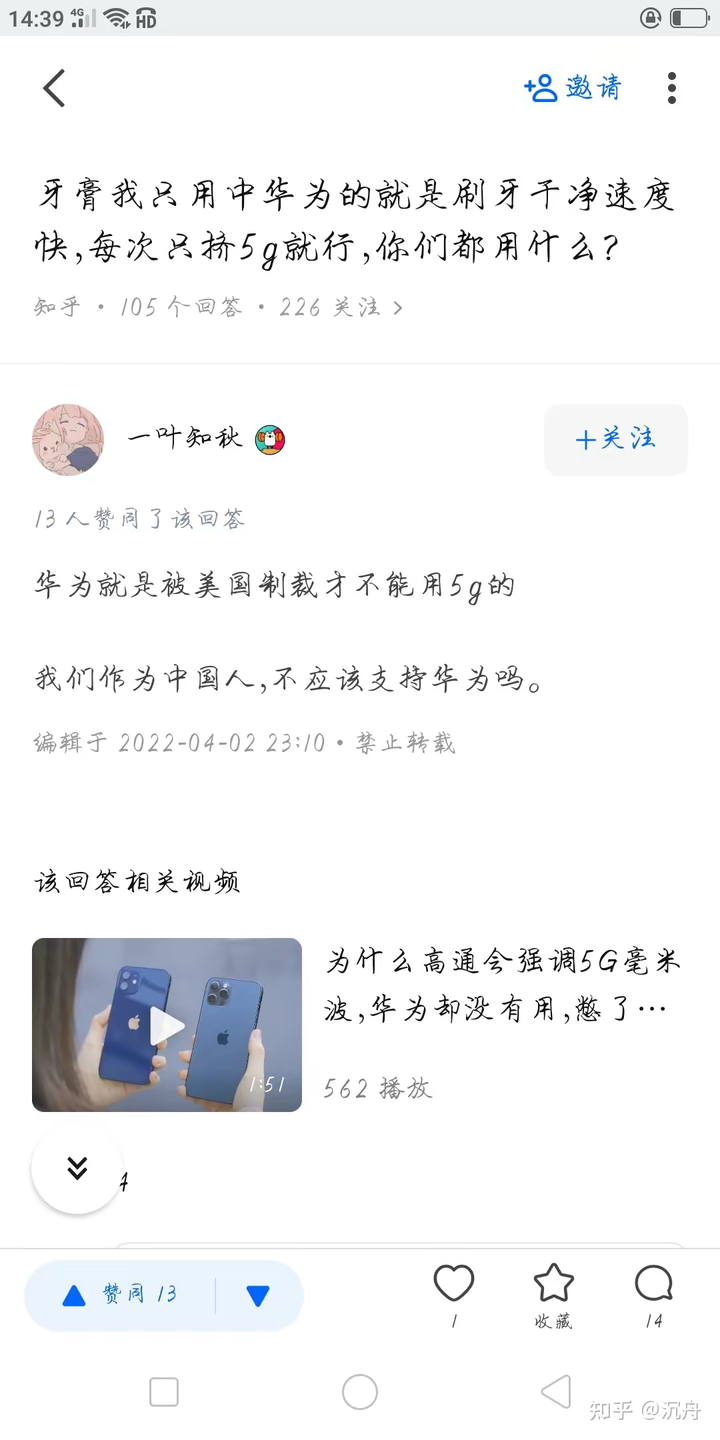
Task: Downvote the answer with the down triangle
Action: [x=258, y=1296]
